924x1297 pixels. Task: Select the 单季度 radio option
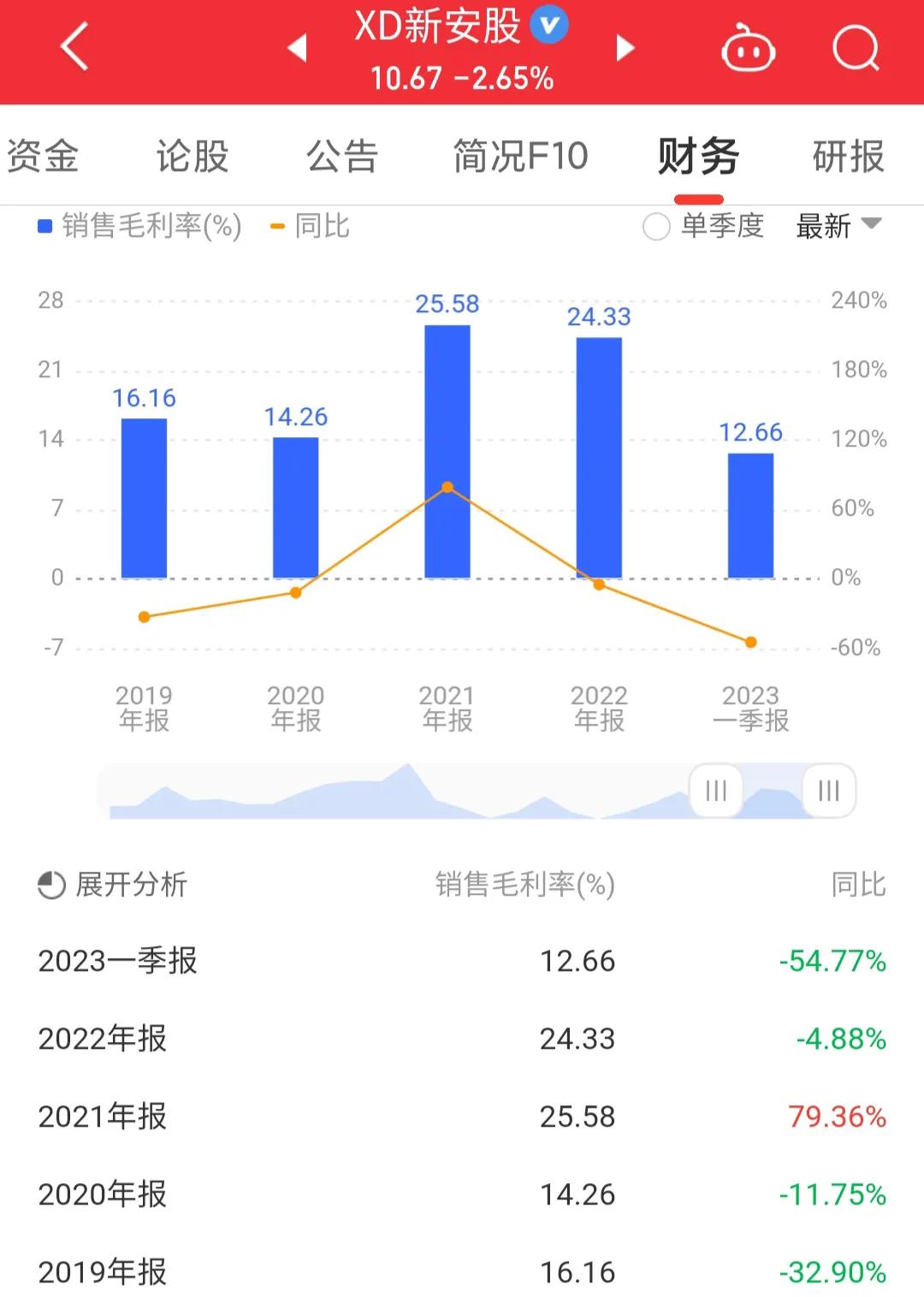(655, 227)
